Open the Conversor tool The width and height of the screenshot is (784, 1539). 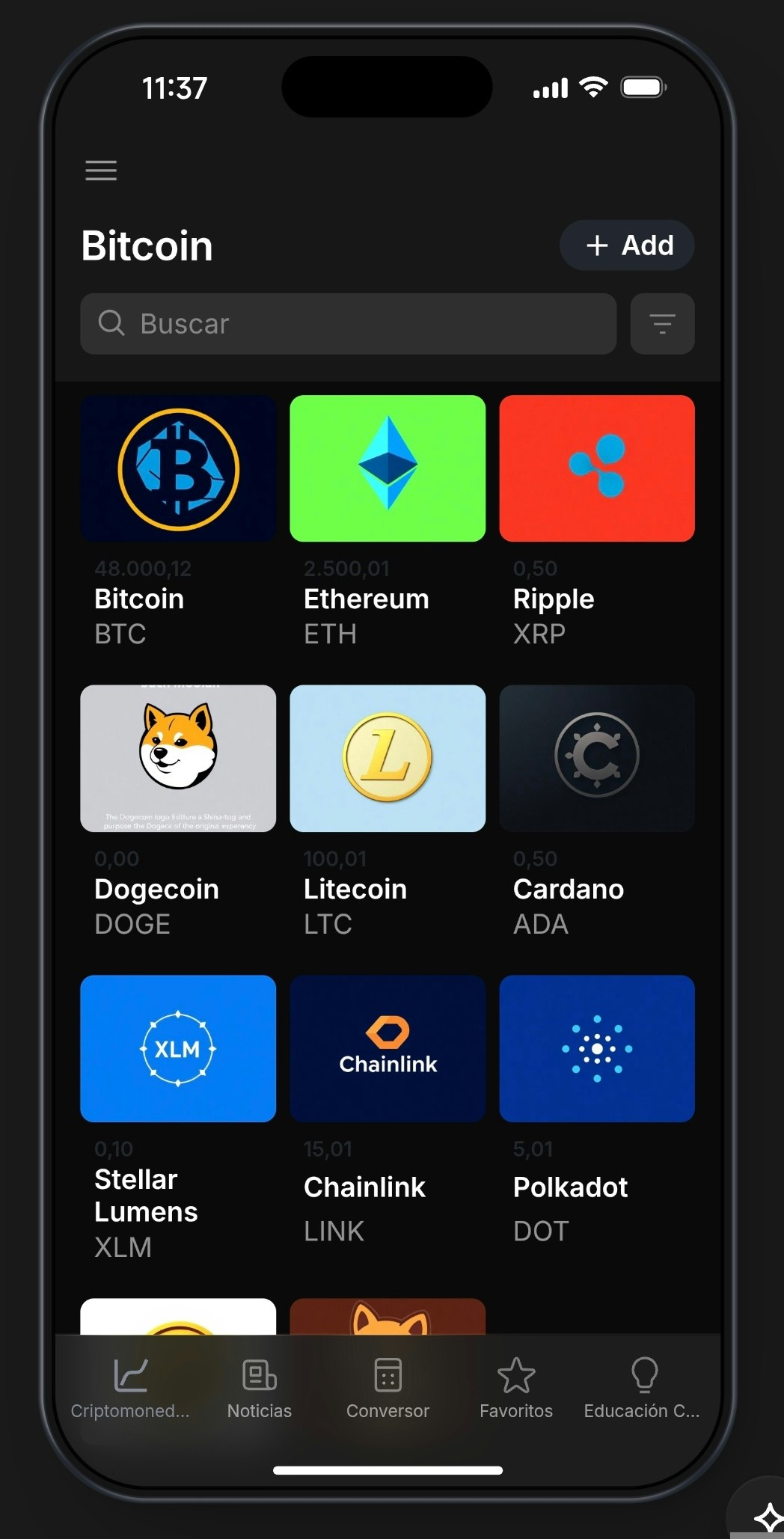click(388, 1388)
